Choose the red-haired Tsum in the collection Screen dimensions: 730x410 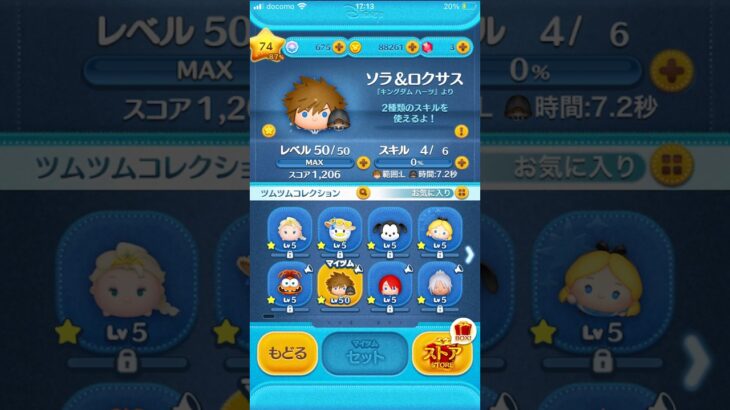click(389, 285)
